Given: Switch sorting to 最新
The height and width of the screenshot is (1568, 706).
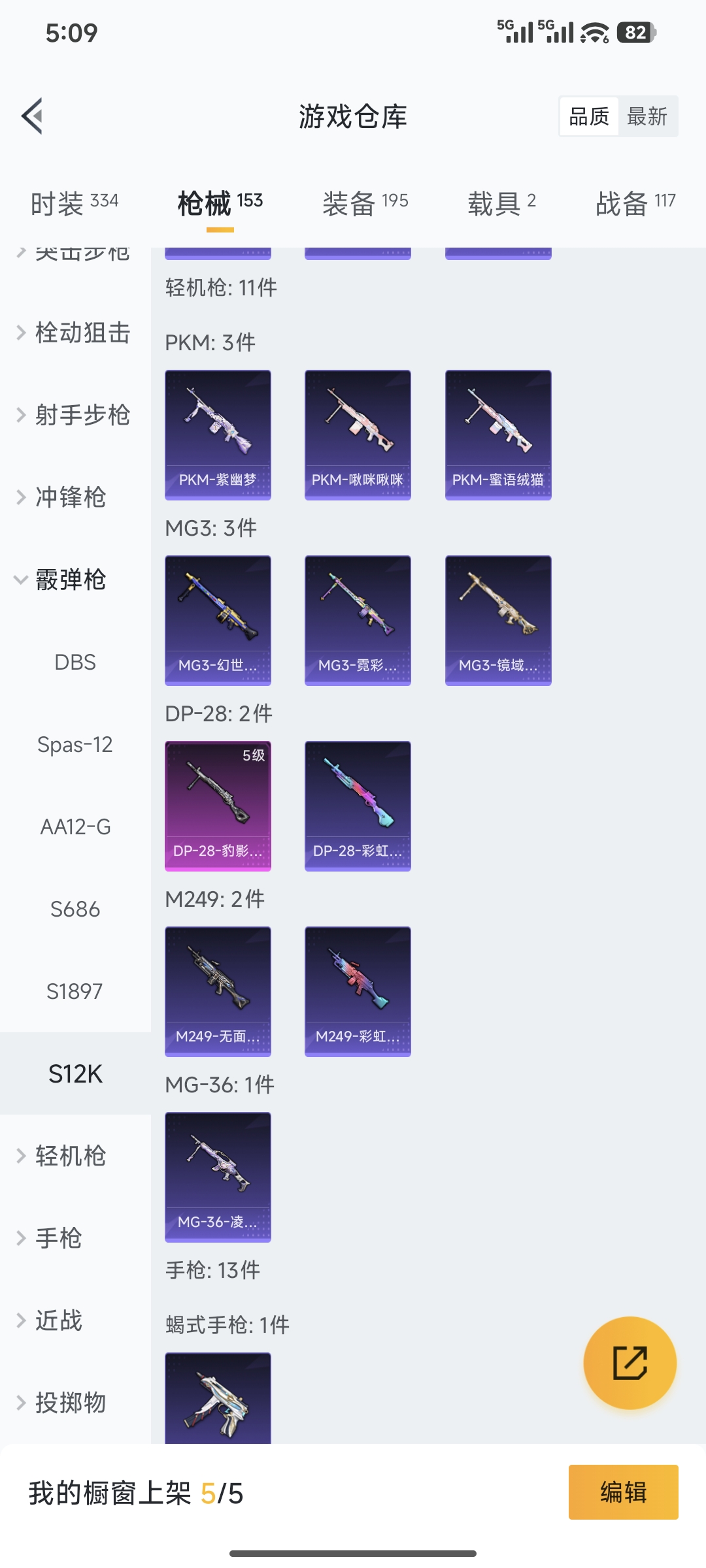Looking at the screenshot, I should [648, 116].
